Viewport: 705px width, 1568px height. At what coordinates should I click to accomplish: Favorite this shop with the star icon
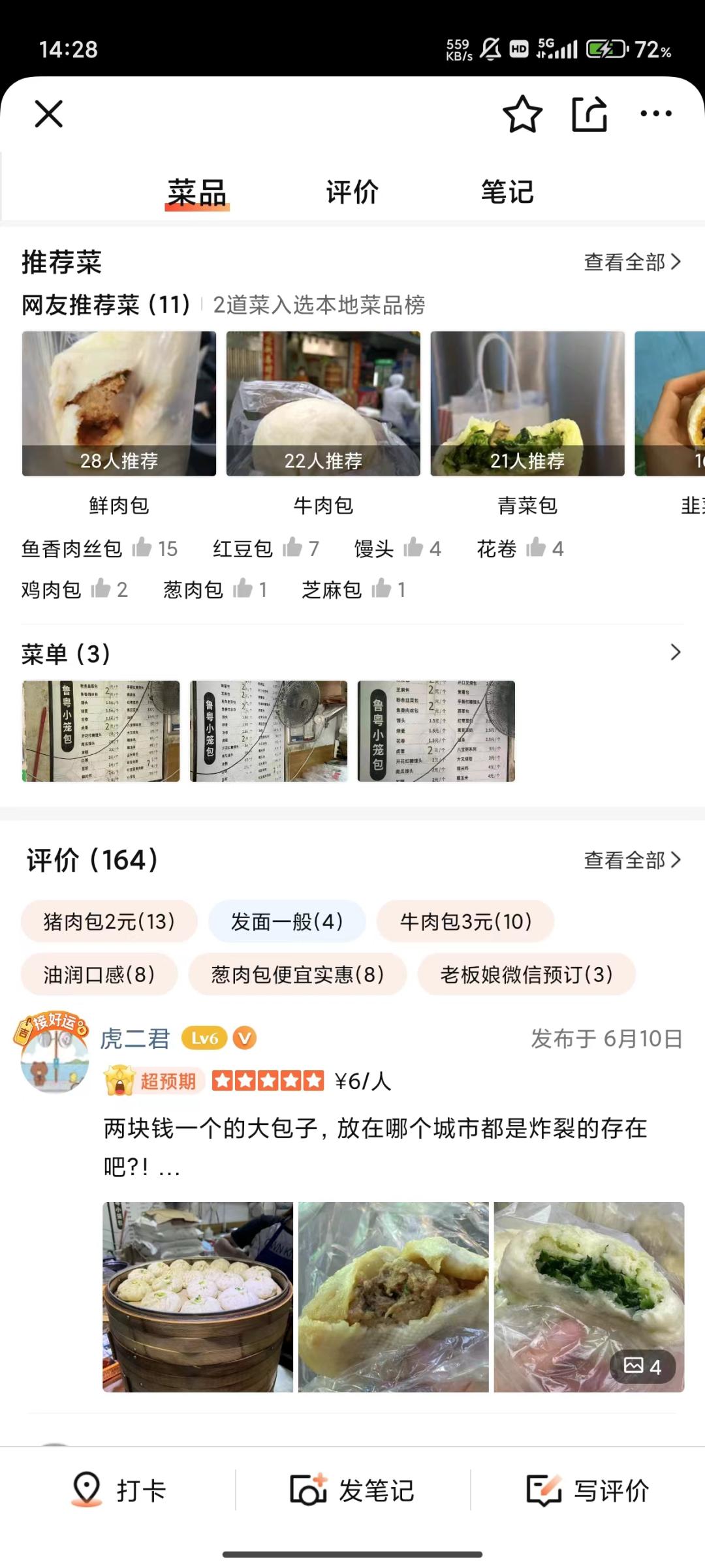tap(522, 114)
